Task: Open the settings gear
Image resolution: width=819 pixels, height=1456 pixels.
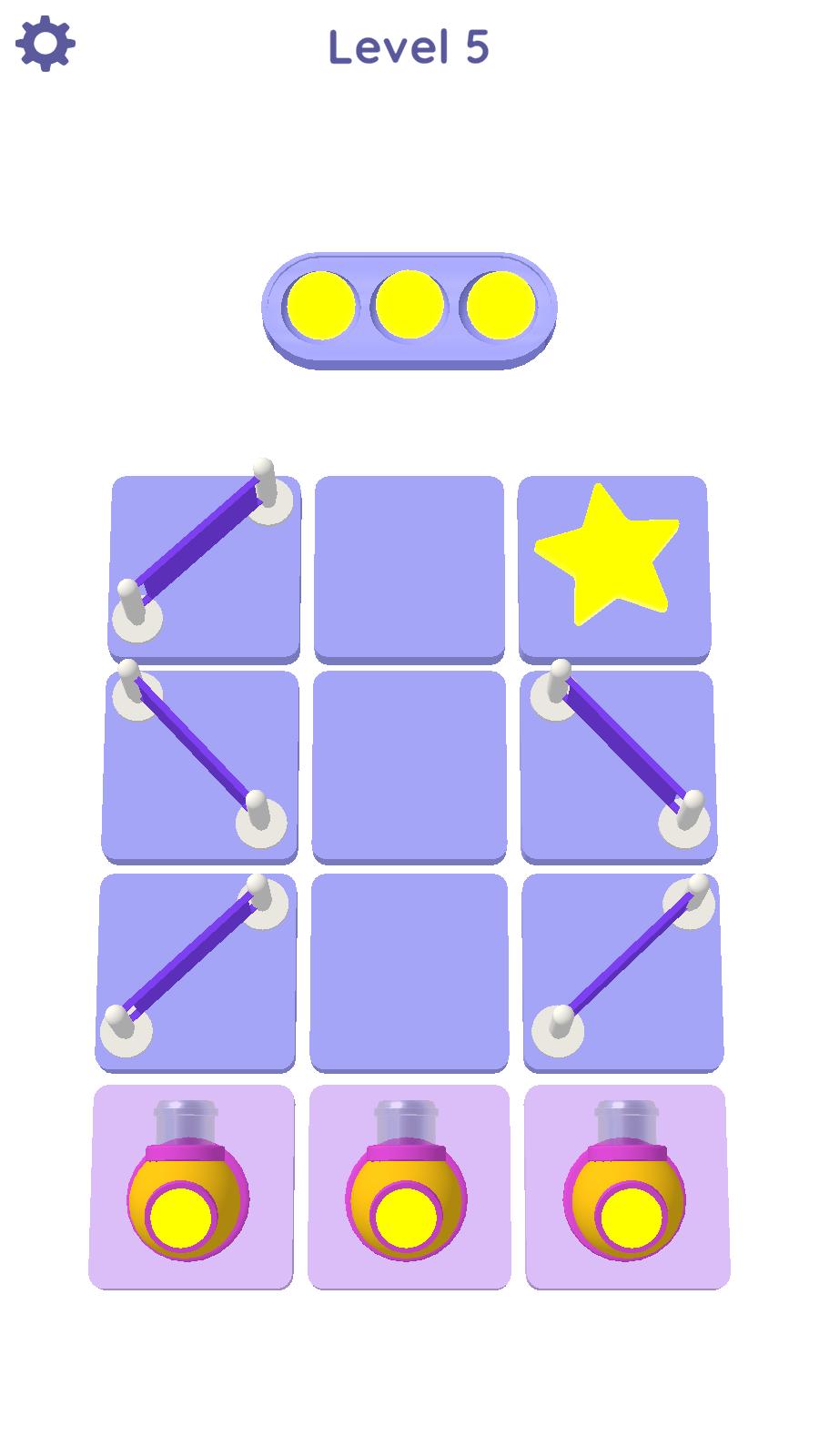Action: pyautogui.click(x=45, y=44)
